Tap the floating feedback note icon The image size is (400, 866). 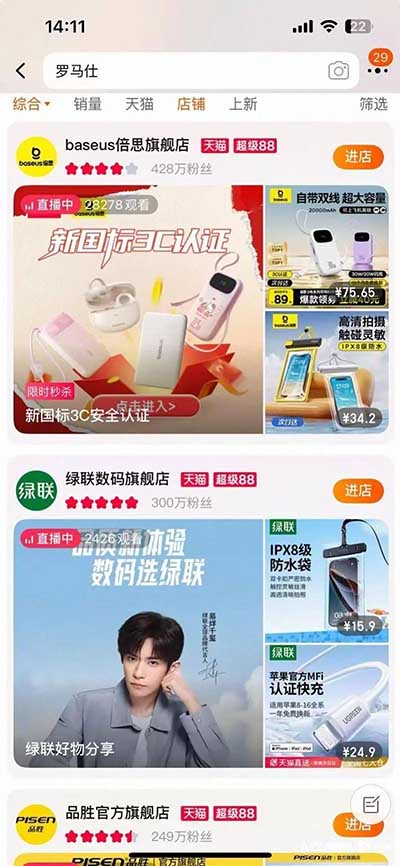pos(371,805)
